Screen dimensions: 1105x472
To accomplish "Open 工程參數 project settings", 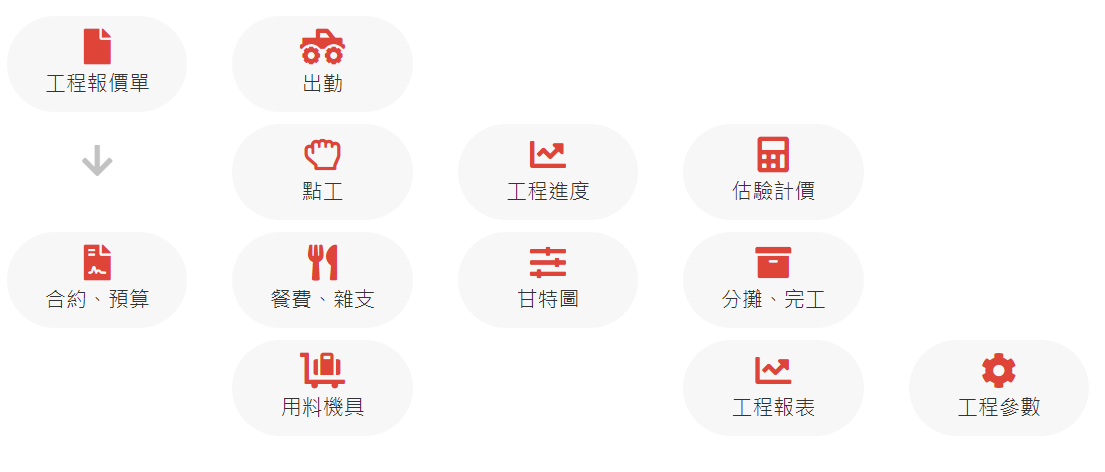I will click(999, 388).
